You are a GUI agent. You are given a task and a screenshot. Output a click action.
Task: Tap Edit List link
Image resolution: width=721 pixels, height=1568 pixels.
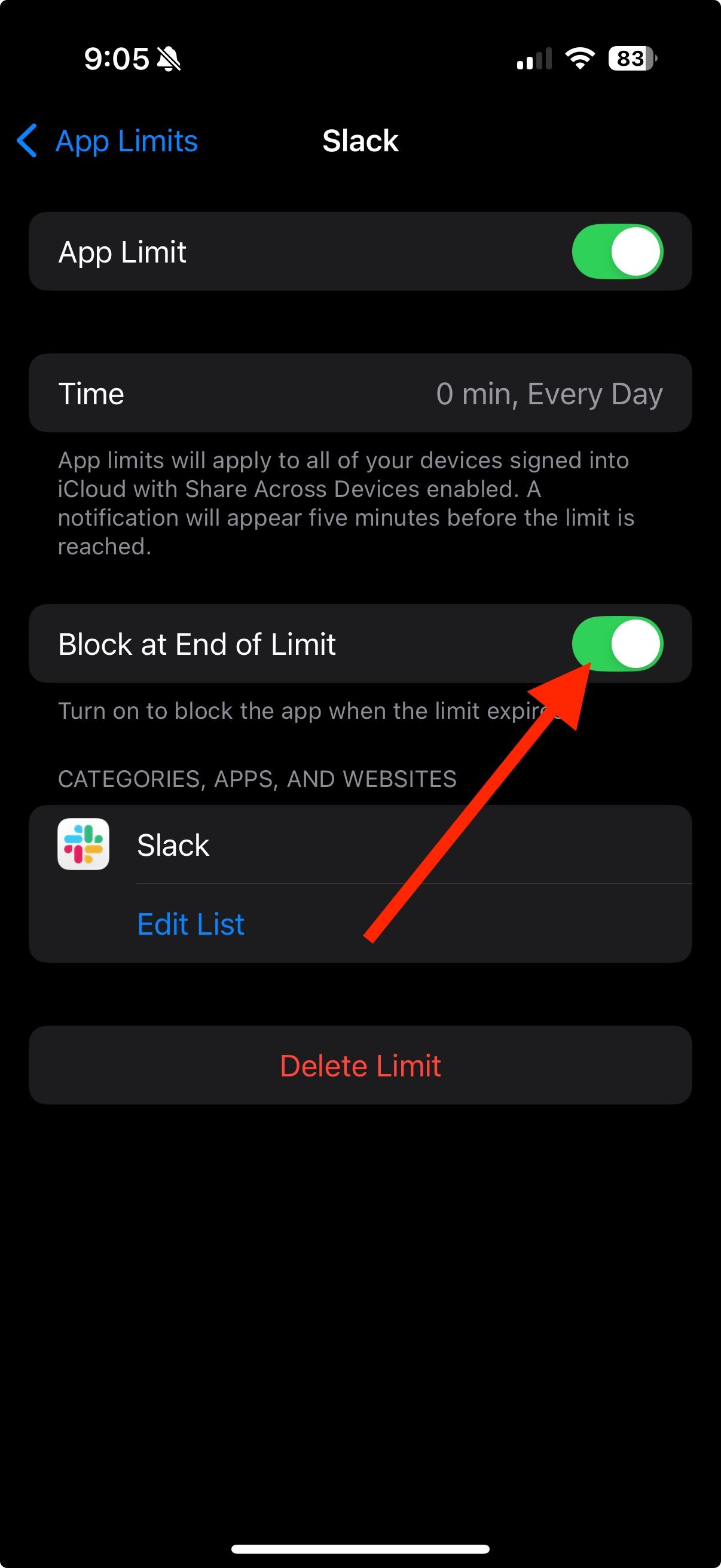[191, 923]
